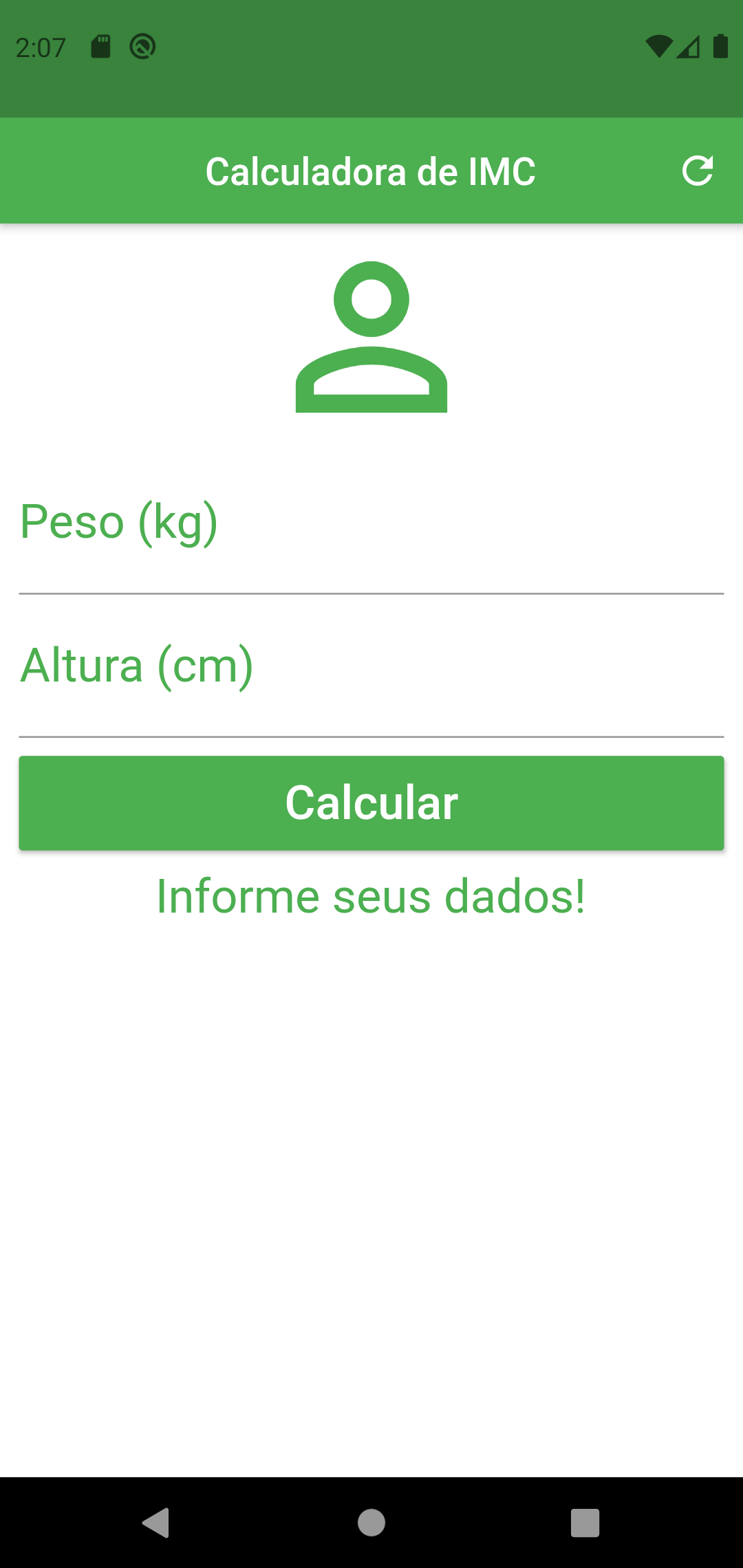Go back using the system back button

coord(157,1522)
